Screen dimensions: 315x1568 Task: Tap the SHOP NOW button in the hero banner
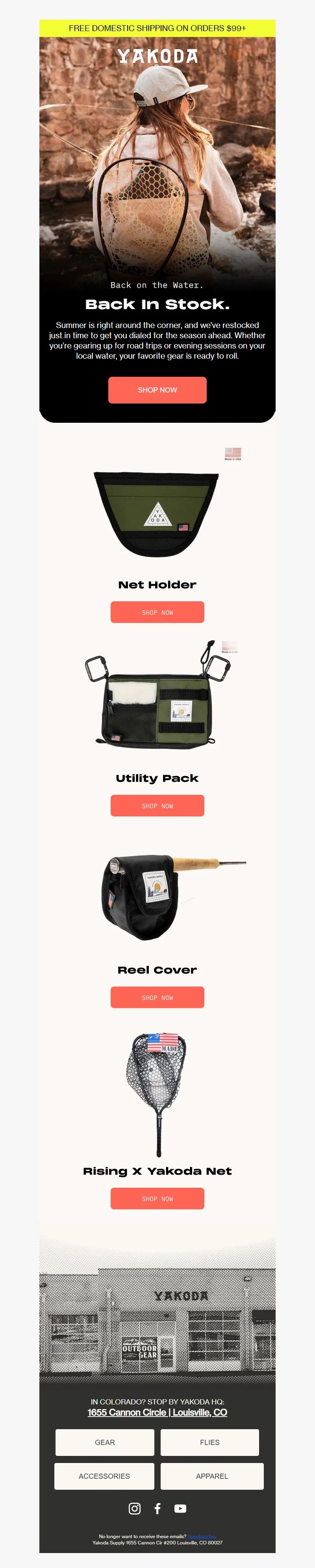pyautogui.click(x=157, y=390)
